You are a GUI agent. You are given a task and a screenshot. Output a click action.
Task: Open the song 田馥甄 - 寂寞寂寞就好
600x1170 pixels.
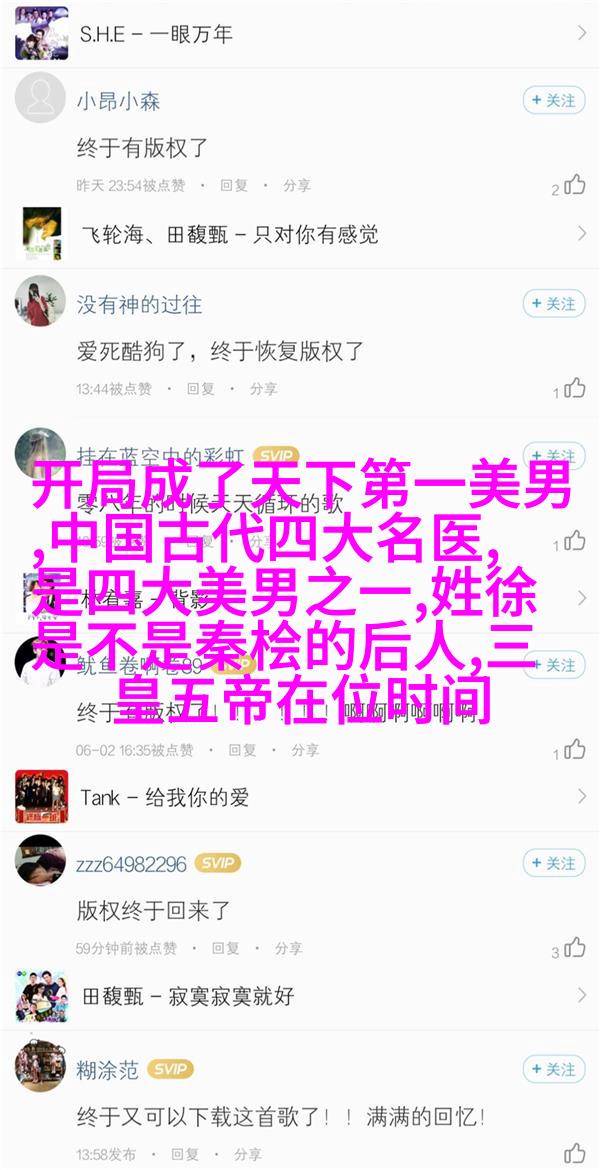tap(300, 996)
